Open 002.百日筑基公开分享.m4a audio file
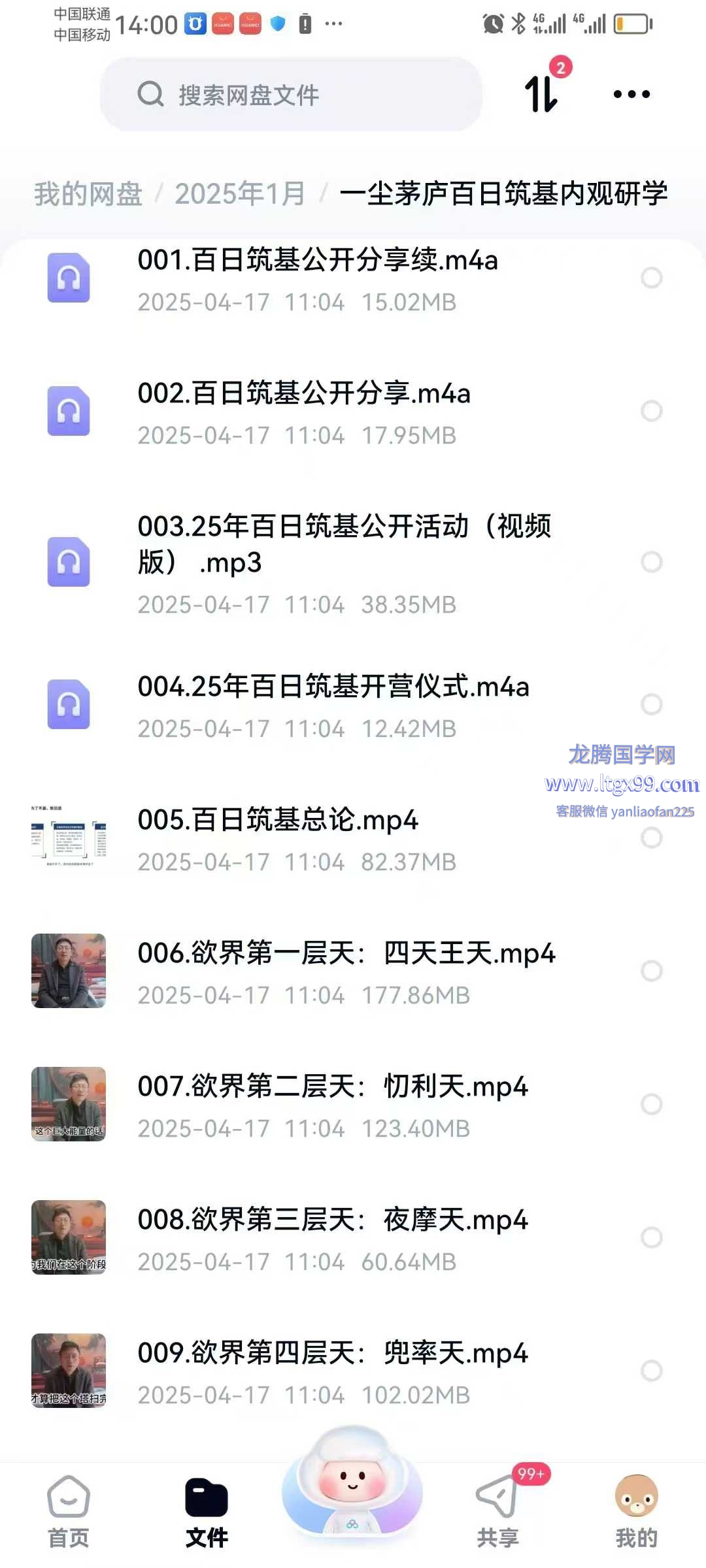 tap(304, 412)
